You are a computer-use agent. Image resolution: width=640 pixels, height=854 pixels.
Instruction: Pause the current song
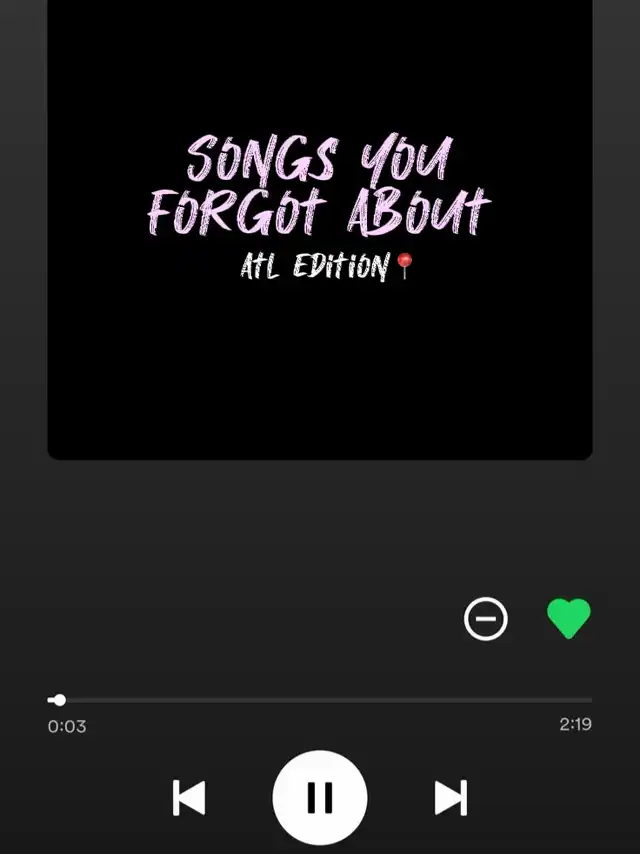coord(320,797)
